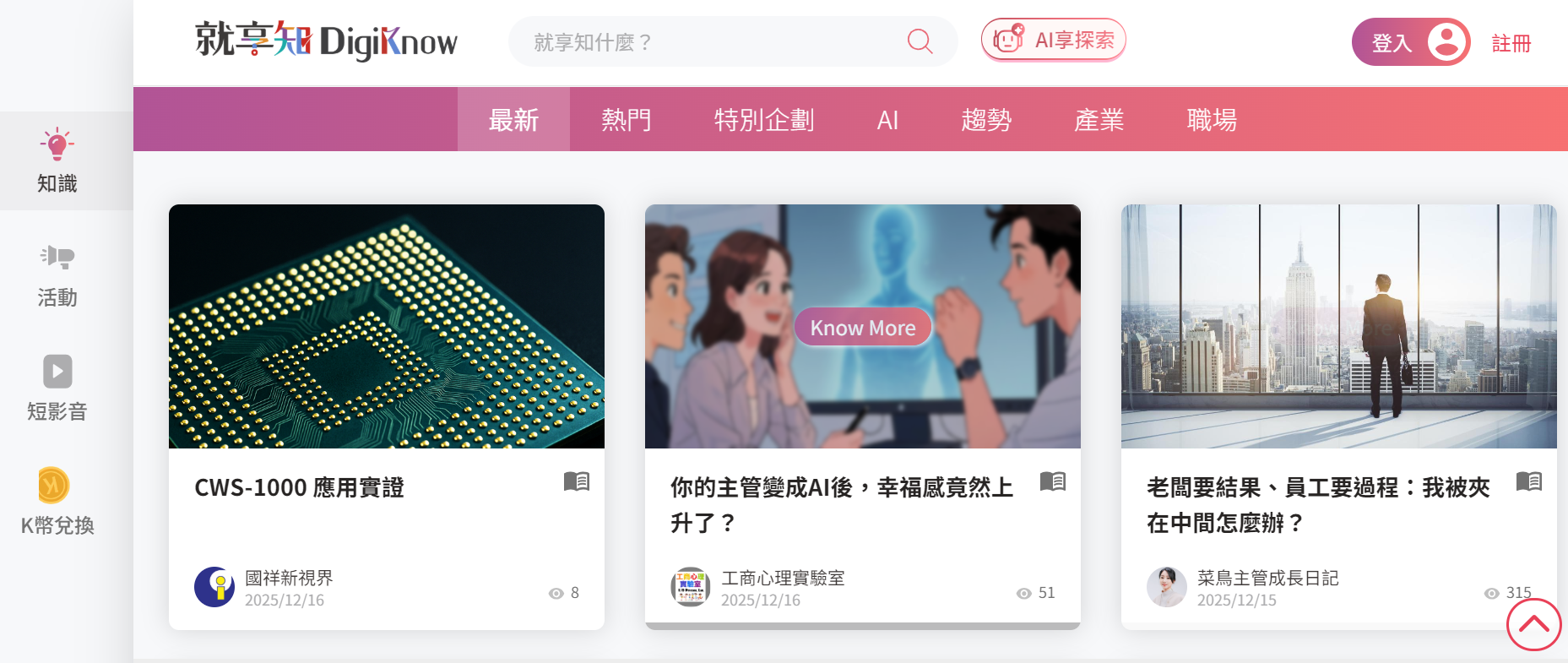Tap the back-to-top arrow button
This screenshot has height=663, width=1568.
[1533, 625]
